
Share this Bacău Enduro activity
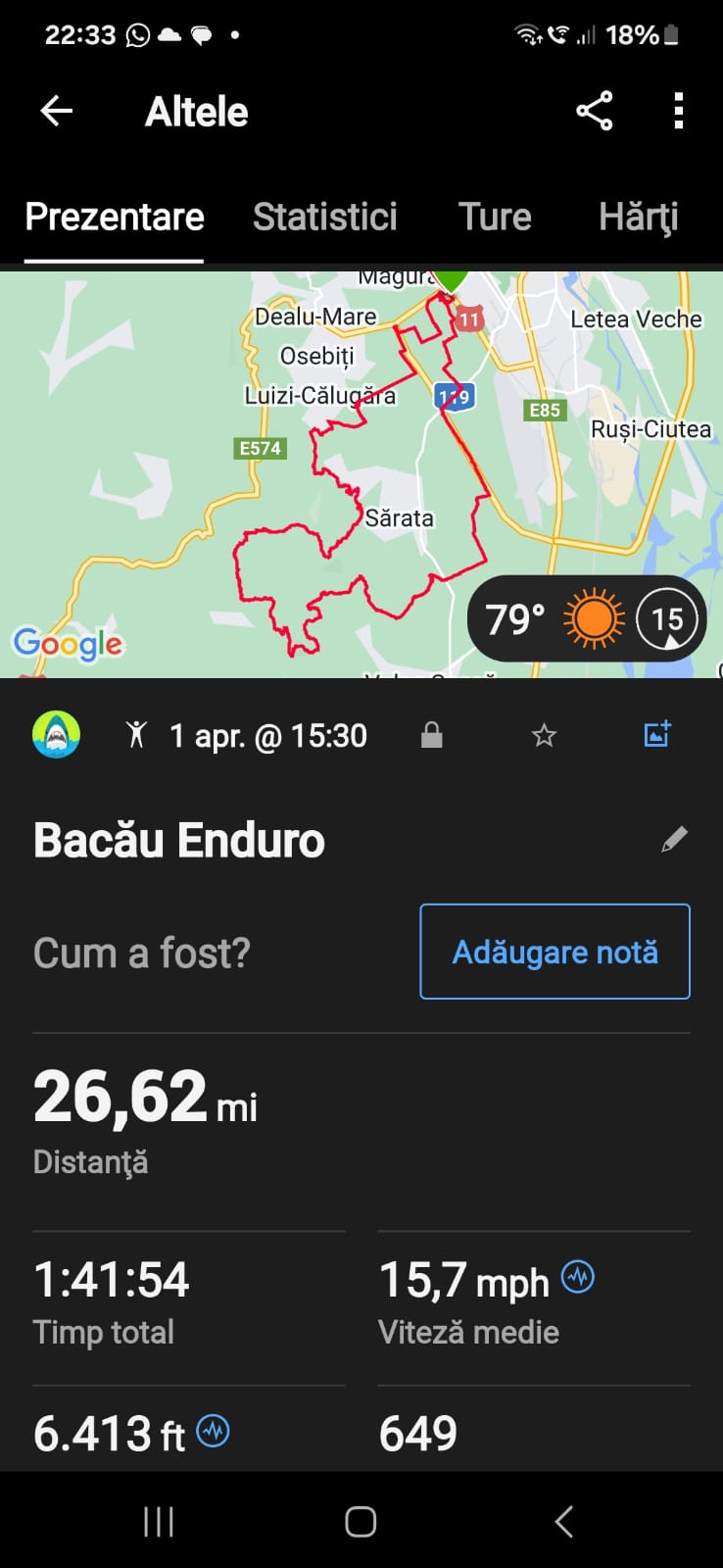click(x=594, y=111)
